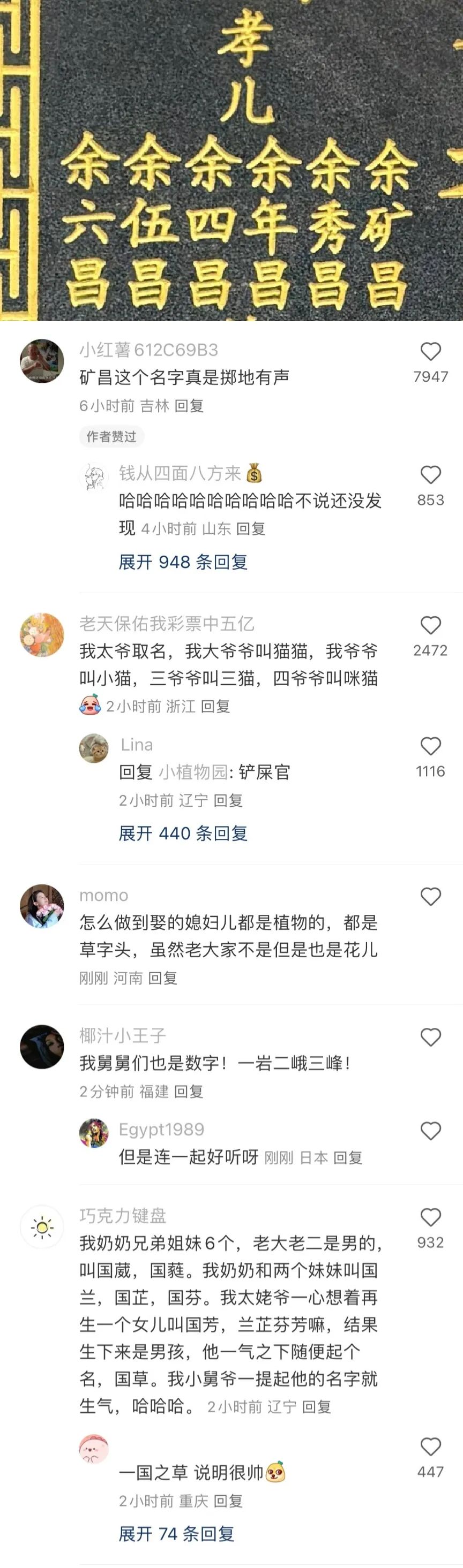
Task: Like Lina's reply about 铲屎官
Action: click(430, 746)
